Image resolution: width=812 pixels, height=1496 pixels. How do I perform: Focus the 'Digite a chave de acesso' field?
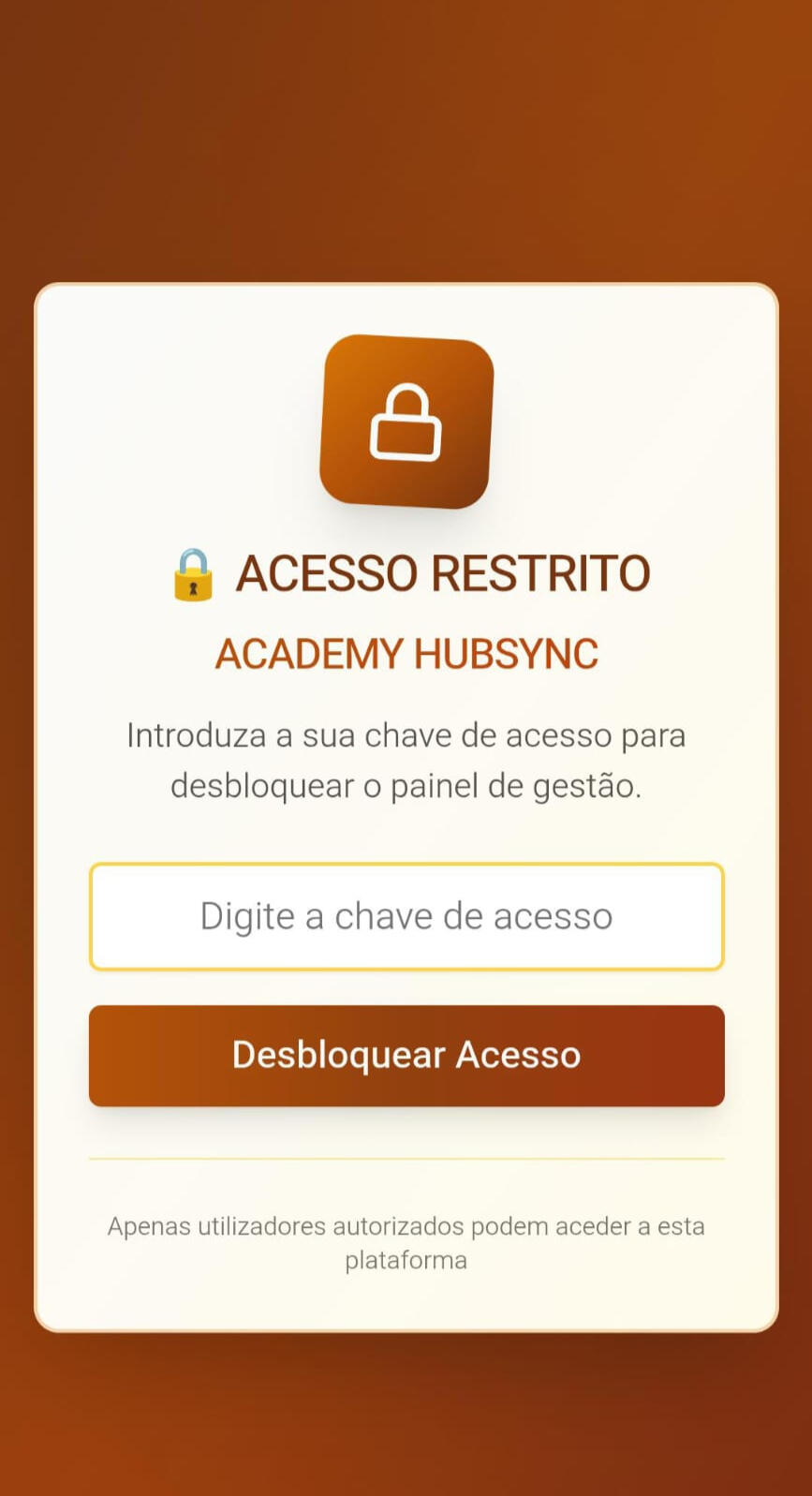[406, 916]
